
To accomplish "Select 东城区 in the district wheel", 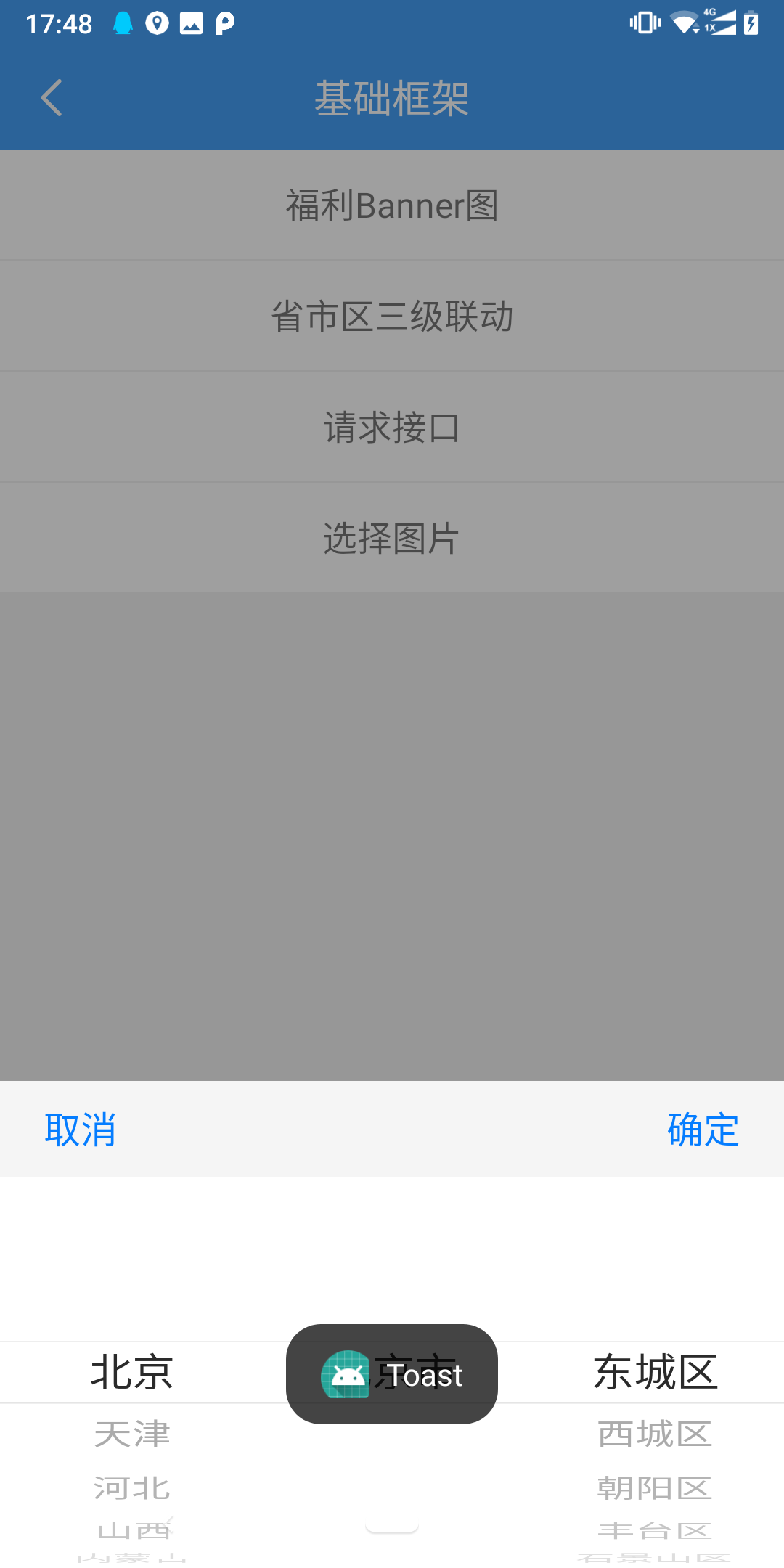I will click(x=654, y=1371).
